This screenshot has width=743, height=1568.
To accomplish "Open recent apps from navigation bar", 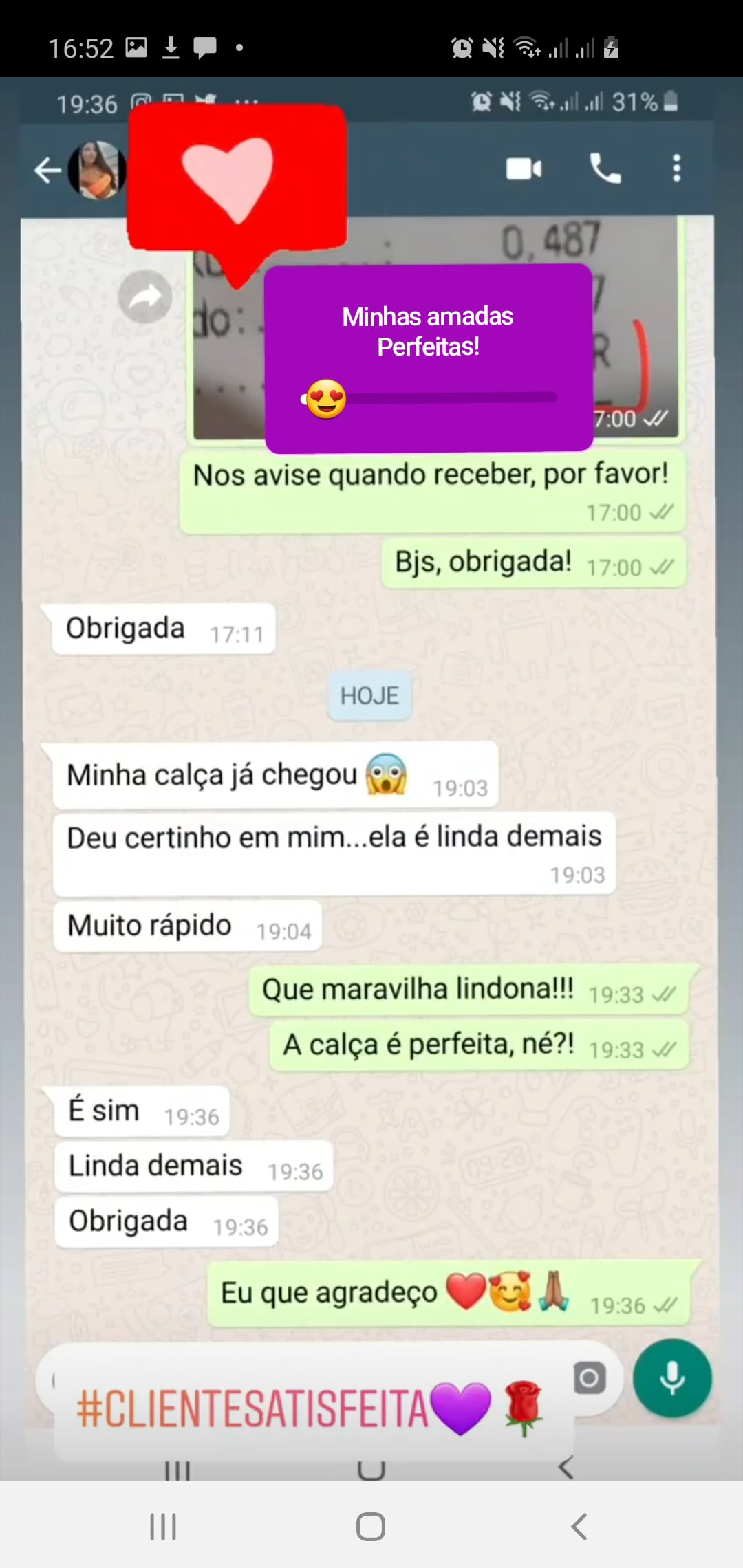I will (163, 1527).
